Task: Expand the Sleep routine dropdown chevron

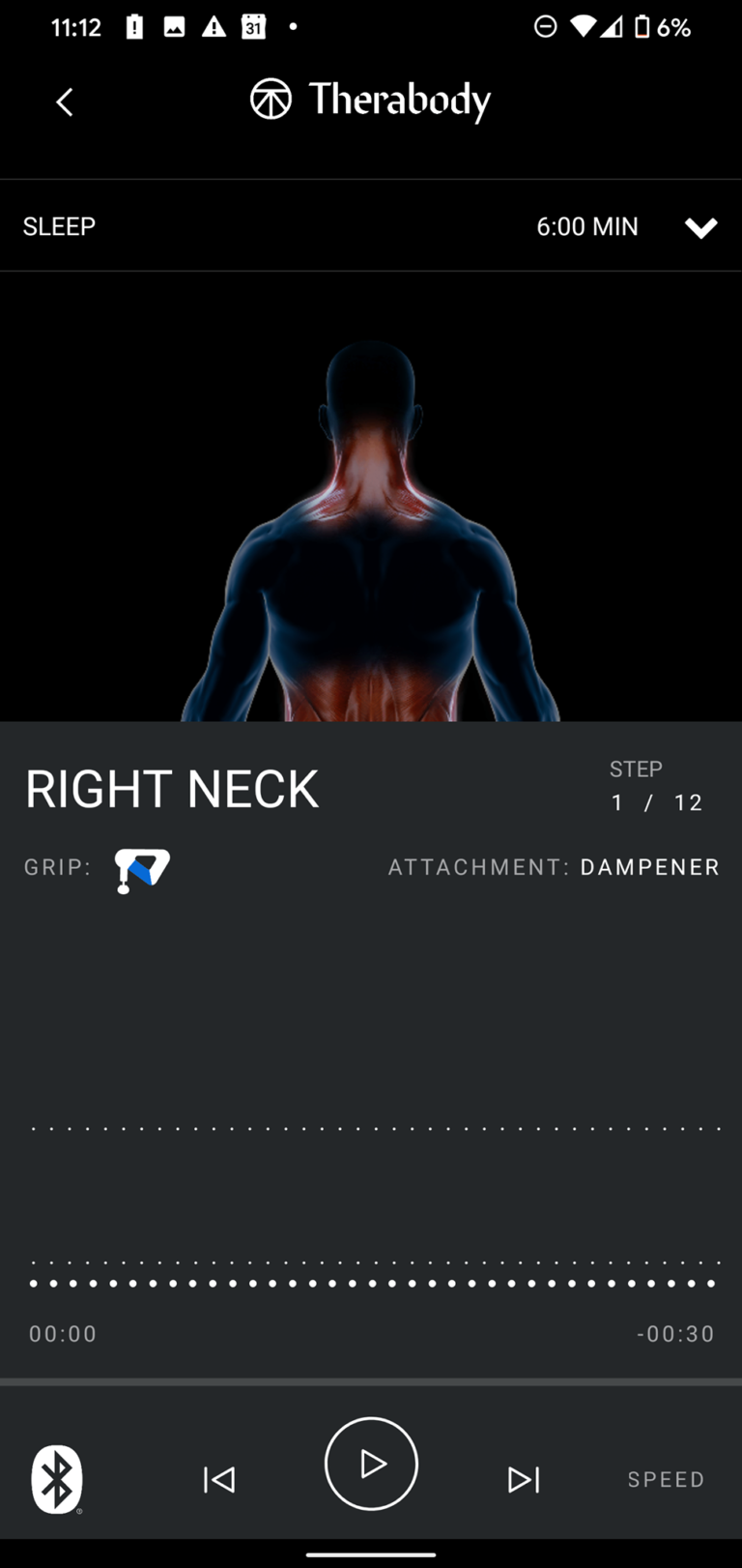Action: point(700,228)
